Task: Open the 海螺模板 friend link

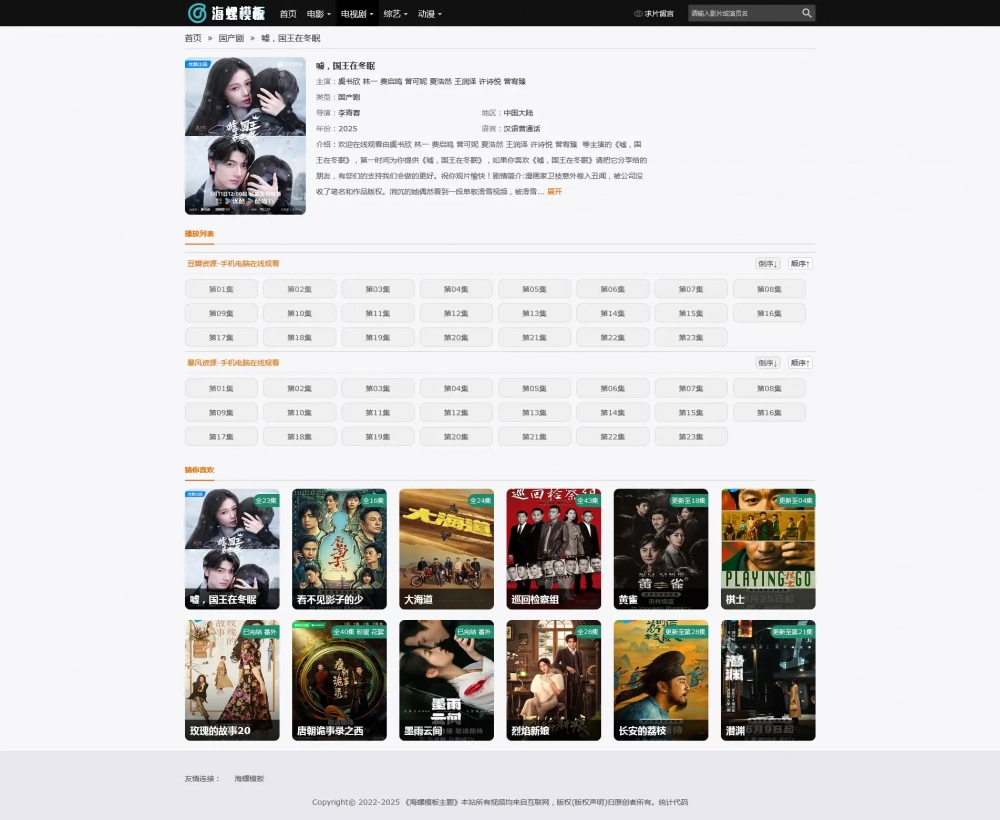Action: (x=249, y=778)
